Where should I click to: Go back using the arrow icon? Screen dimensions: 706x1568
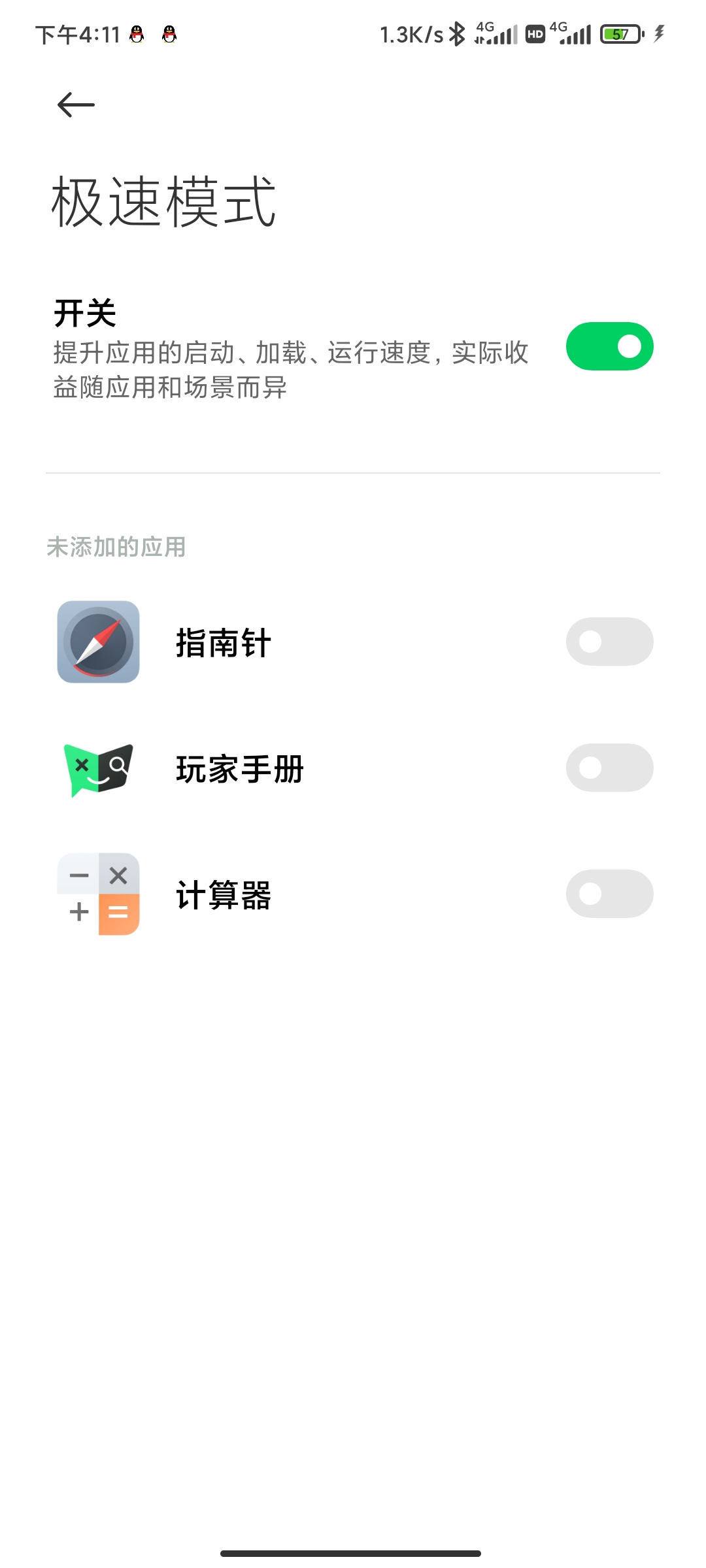(x=76, y=105)
